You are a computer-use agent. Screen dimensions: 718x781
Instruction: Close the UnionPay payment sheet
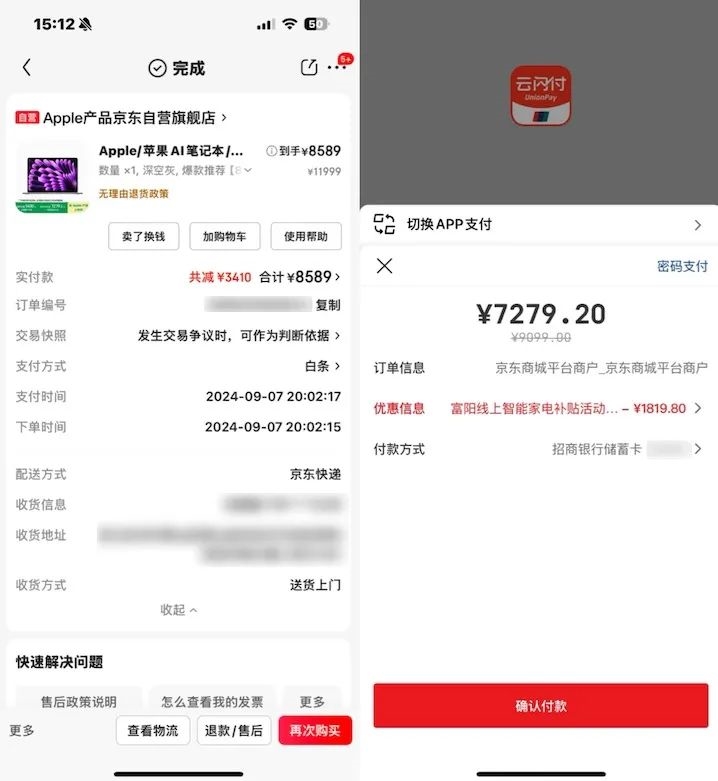click(x=384, y=266)
